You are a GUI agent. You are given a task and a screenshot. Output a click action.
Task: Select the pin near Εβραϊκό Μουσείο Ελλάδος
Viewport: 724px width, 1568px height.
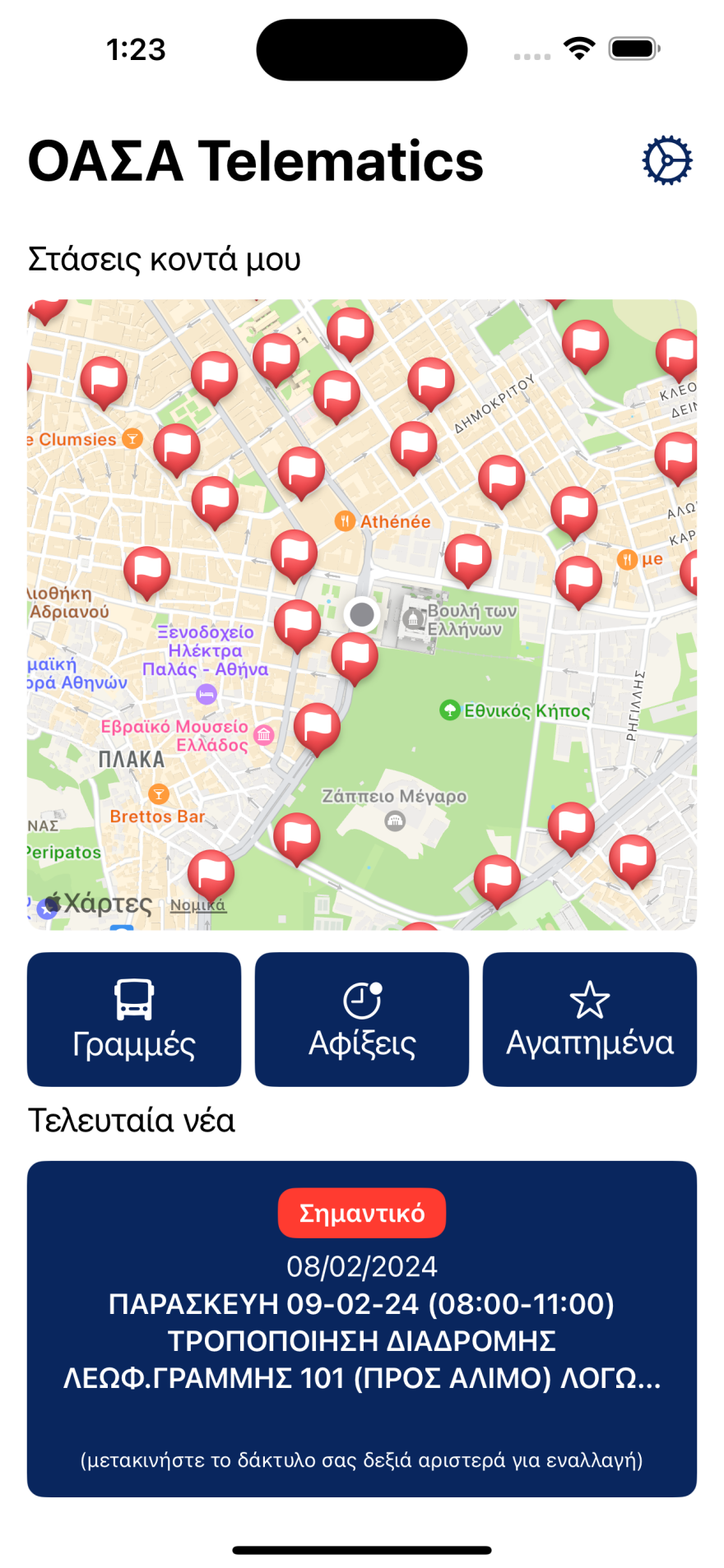(x=317, y=728)
